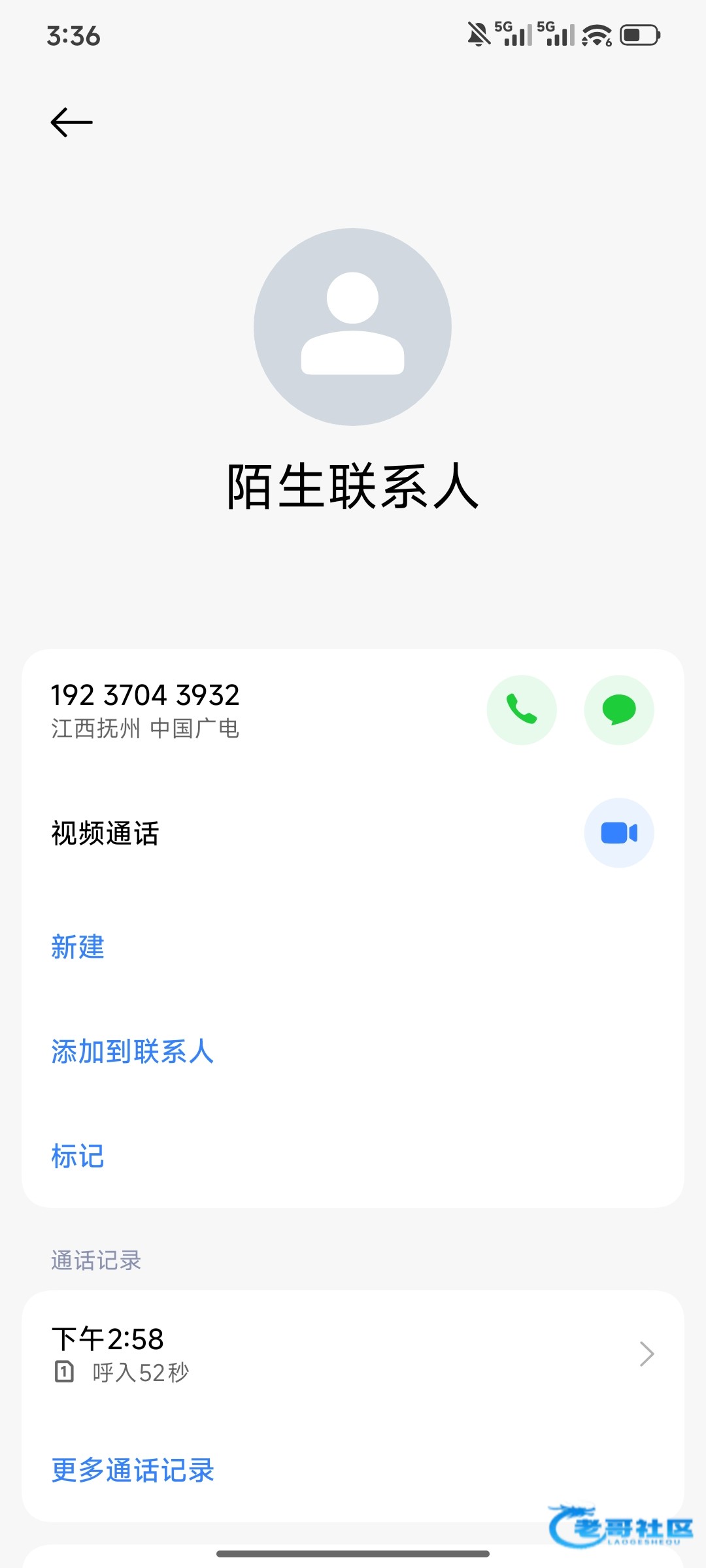Tap the contact avatar picture
The image size is (706, 1568).
coord(352,327)
